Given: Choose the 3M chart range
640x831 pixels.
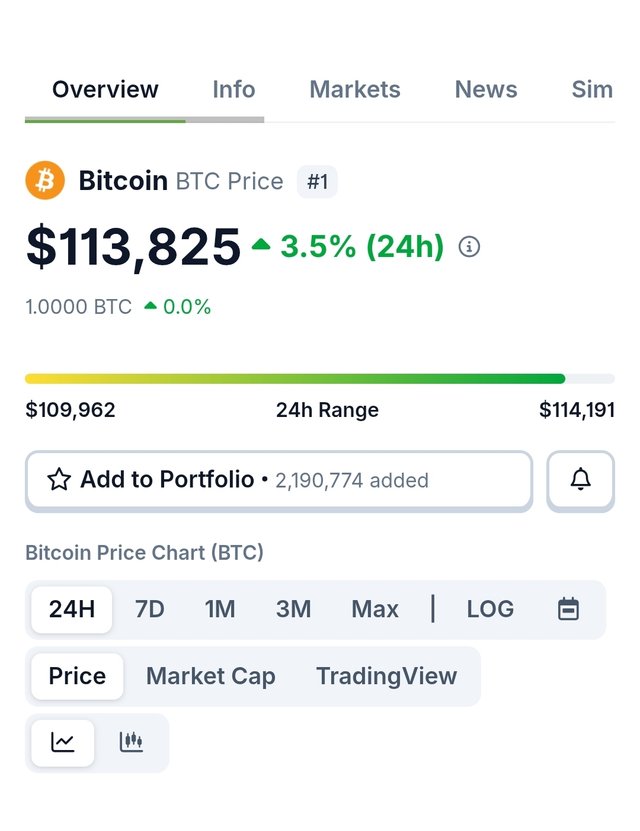Looking at the screenshot, I should click(293, 609).
